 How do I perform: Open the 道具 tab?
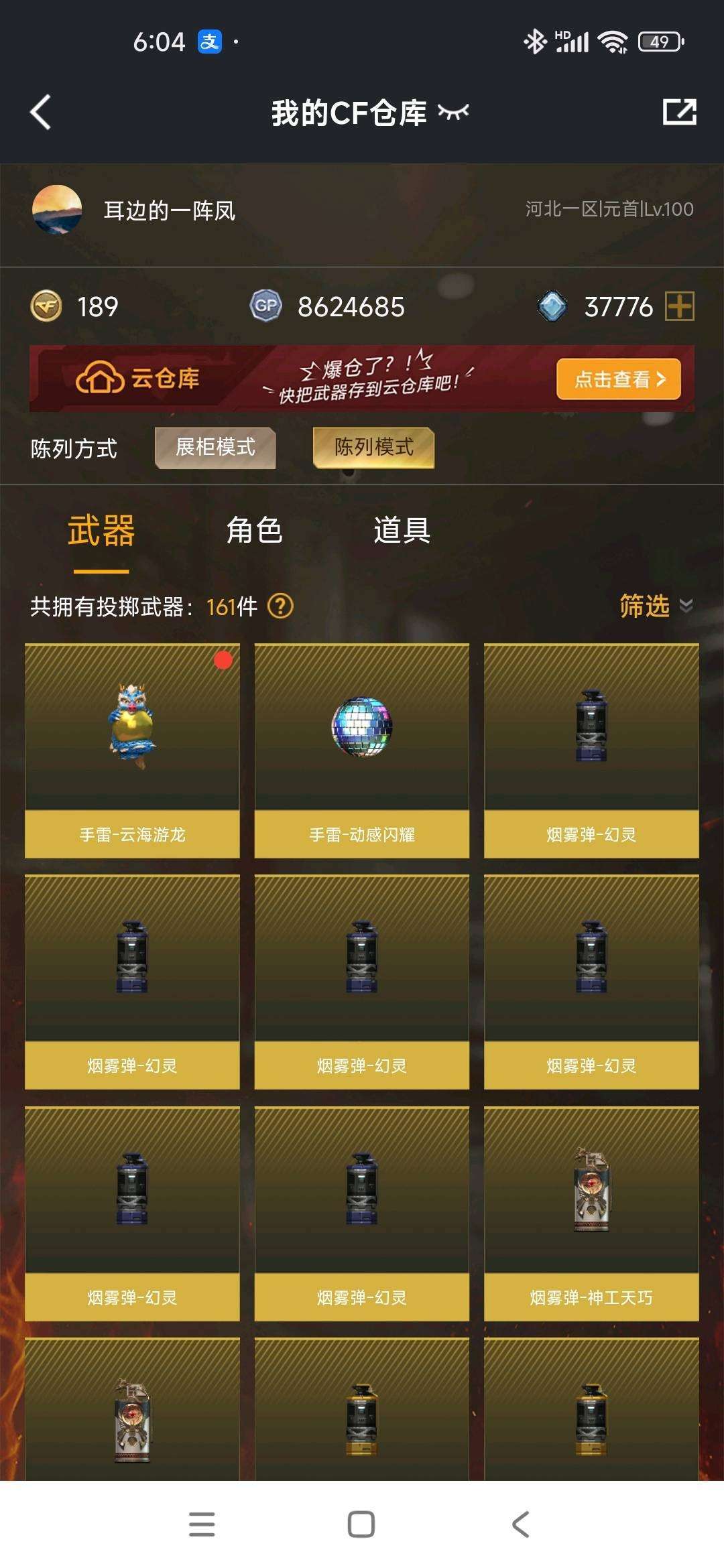tap(402, 531)
